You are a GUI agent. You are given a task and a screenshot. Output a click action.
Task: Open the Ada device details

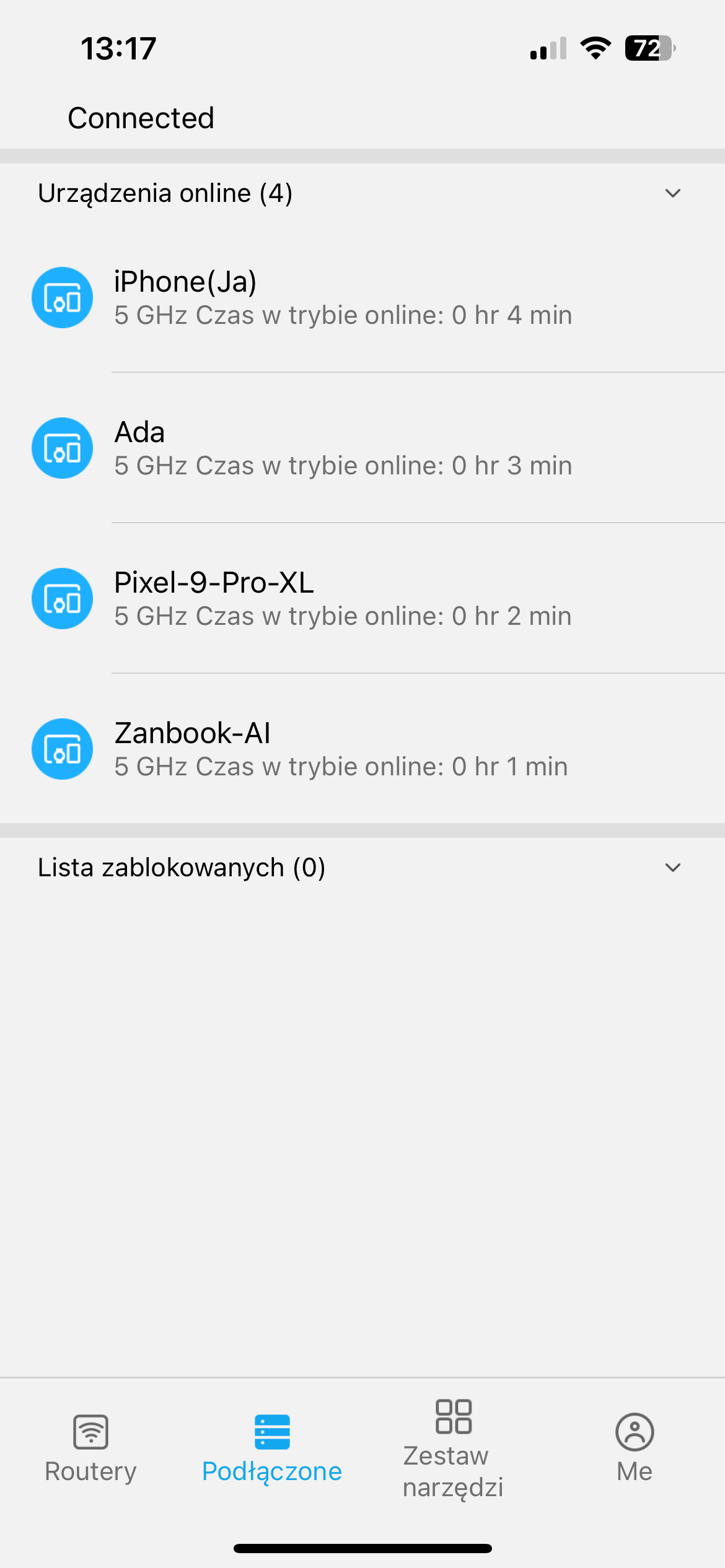point(342,448)
